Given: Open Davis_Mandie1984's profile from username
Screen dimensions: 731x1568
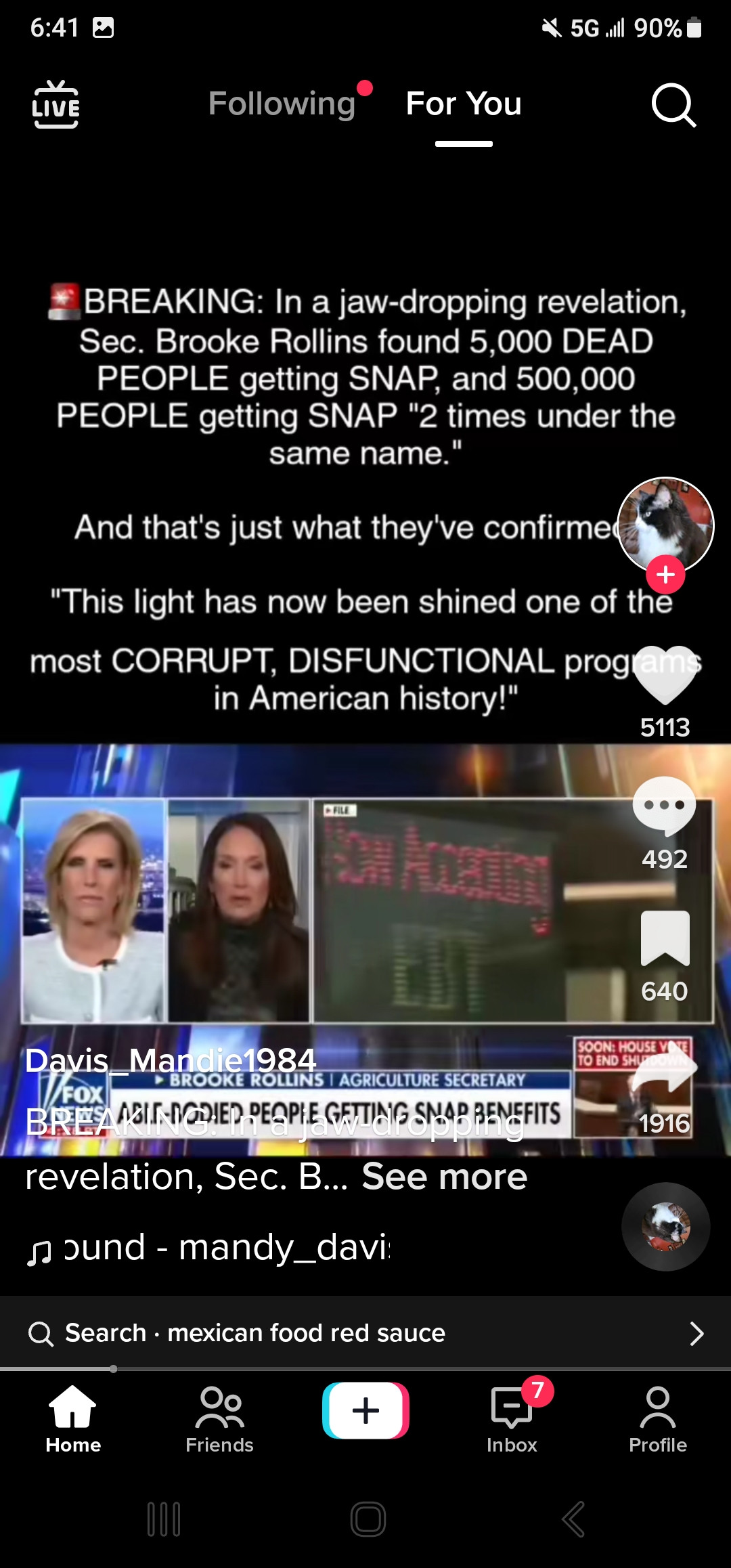Looking at the screenshot, I should 171,1060.
